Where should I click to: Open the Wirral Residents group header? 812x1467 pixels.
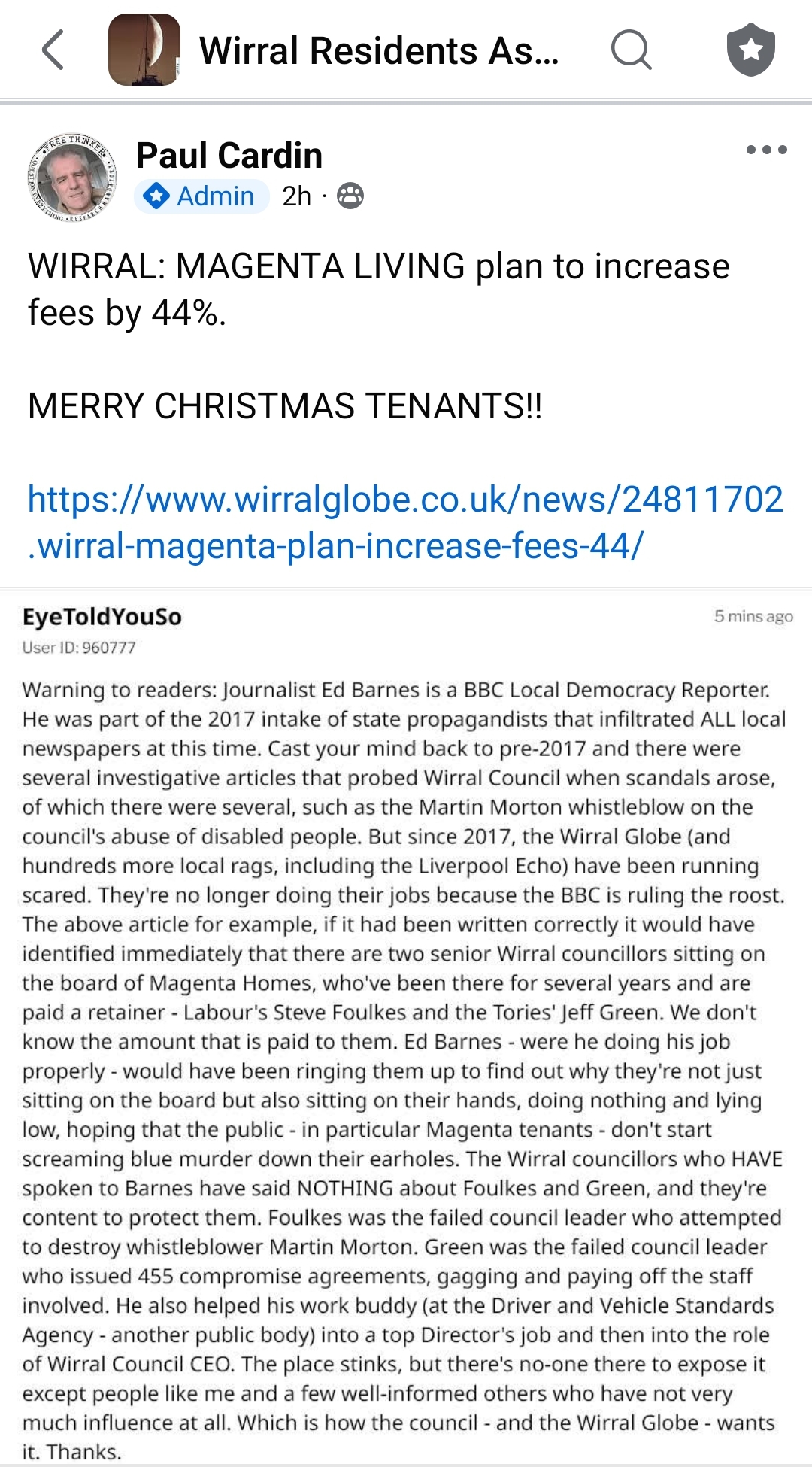point(378,51)
